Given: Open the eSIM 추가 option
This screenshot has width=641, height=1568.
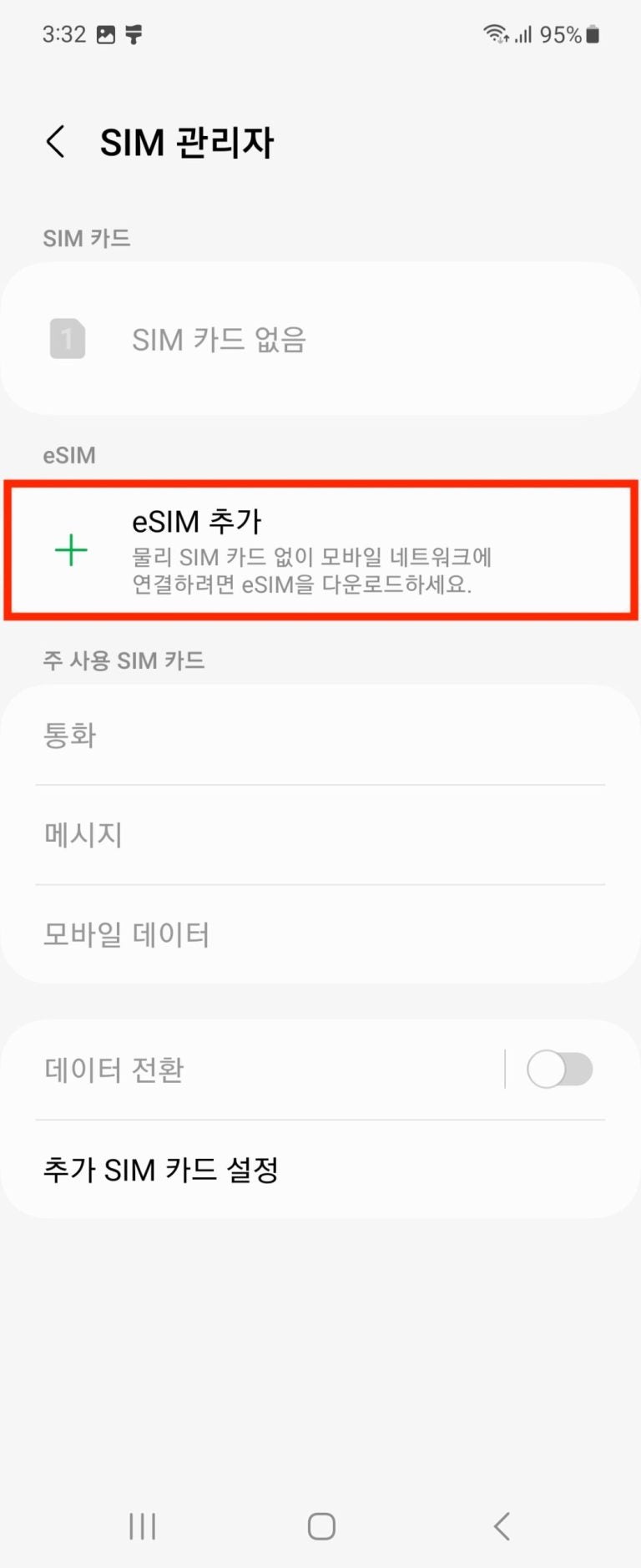Looking at the screenshot, I should (320, 549).
